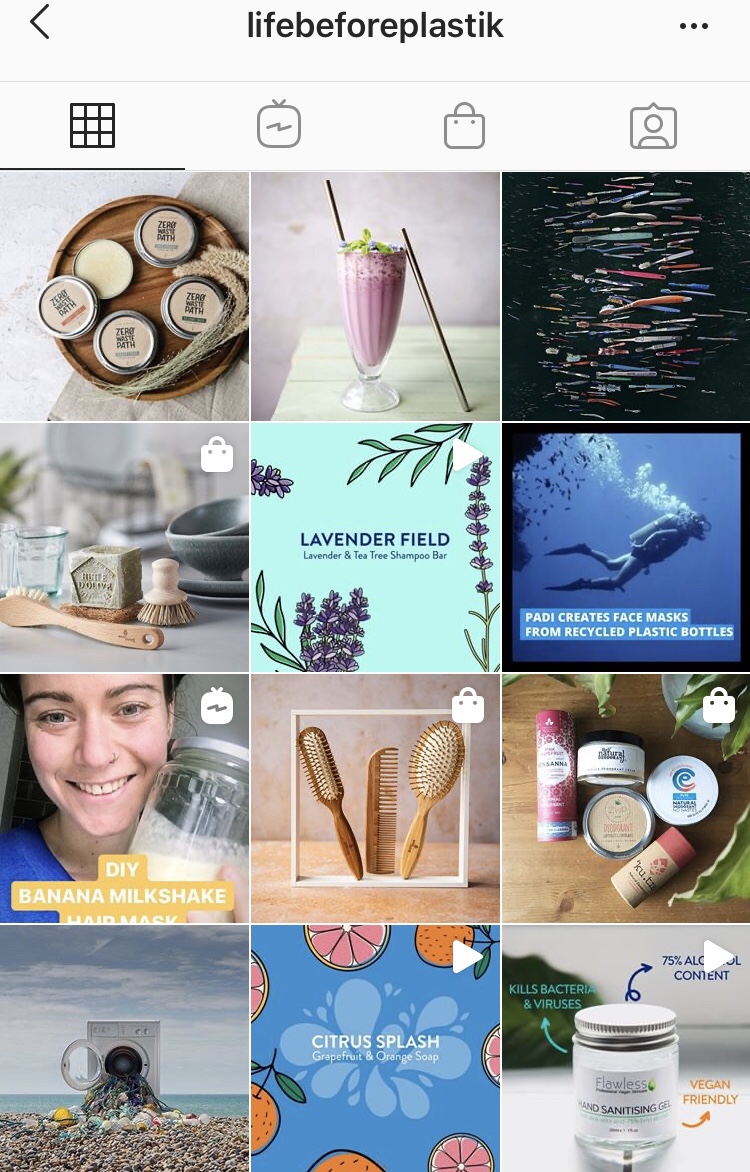Open the purple smoothie with straw post
This screenshot has width=750, height=1172.
tap(375, 296)
